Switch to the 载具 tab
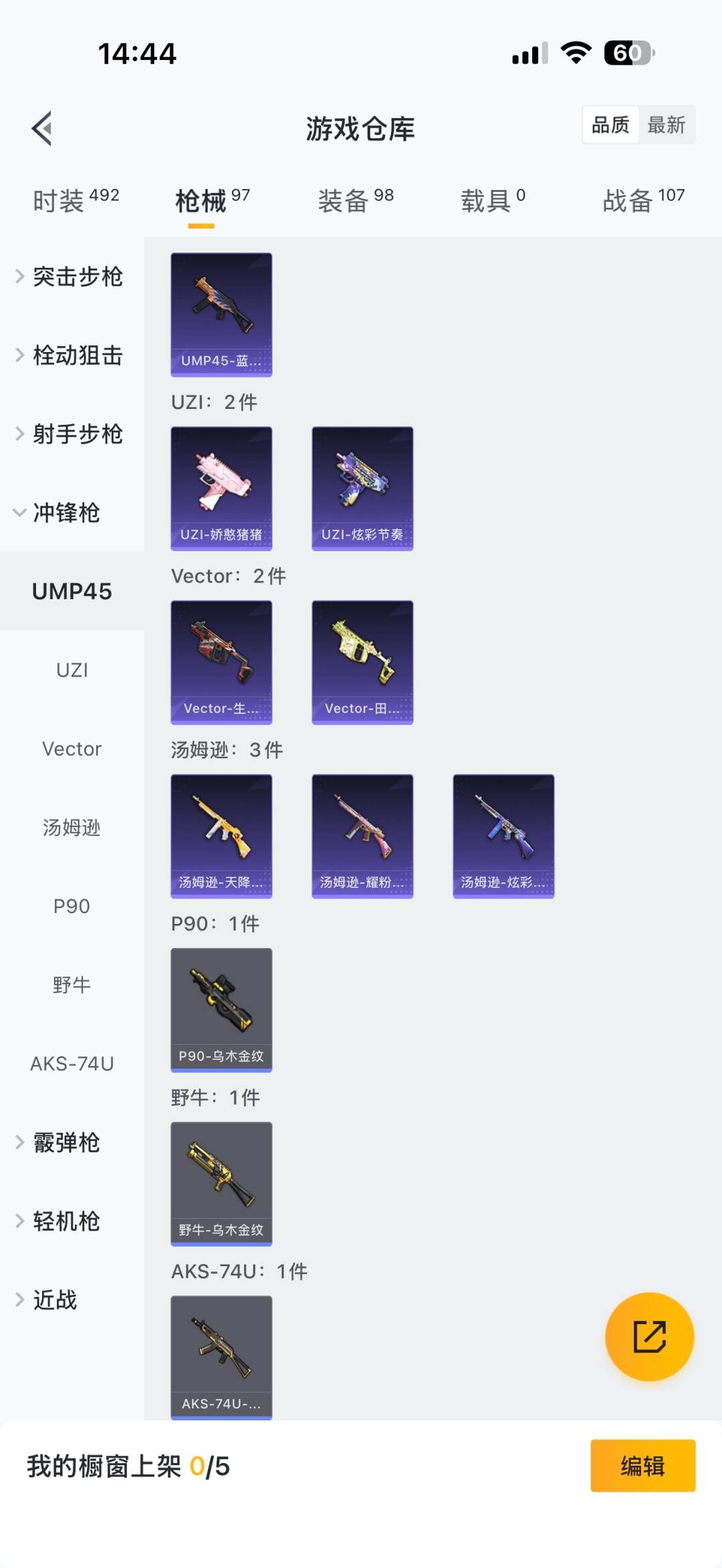The image size is (722, 1568). pyautogui.click(x=493, y=200)
